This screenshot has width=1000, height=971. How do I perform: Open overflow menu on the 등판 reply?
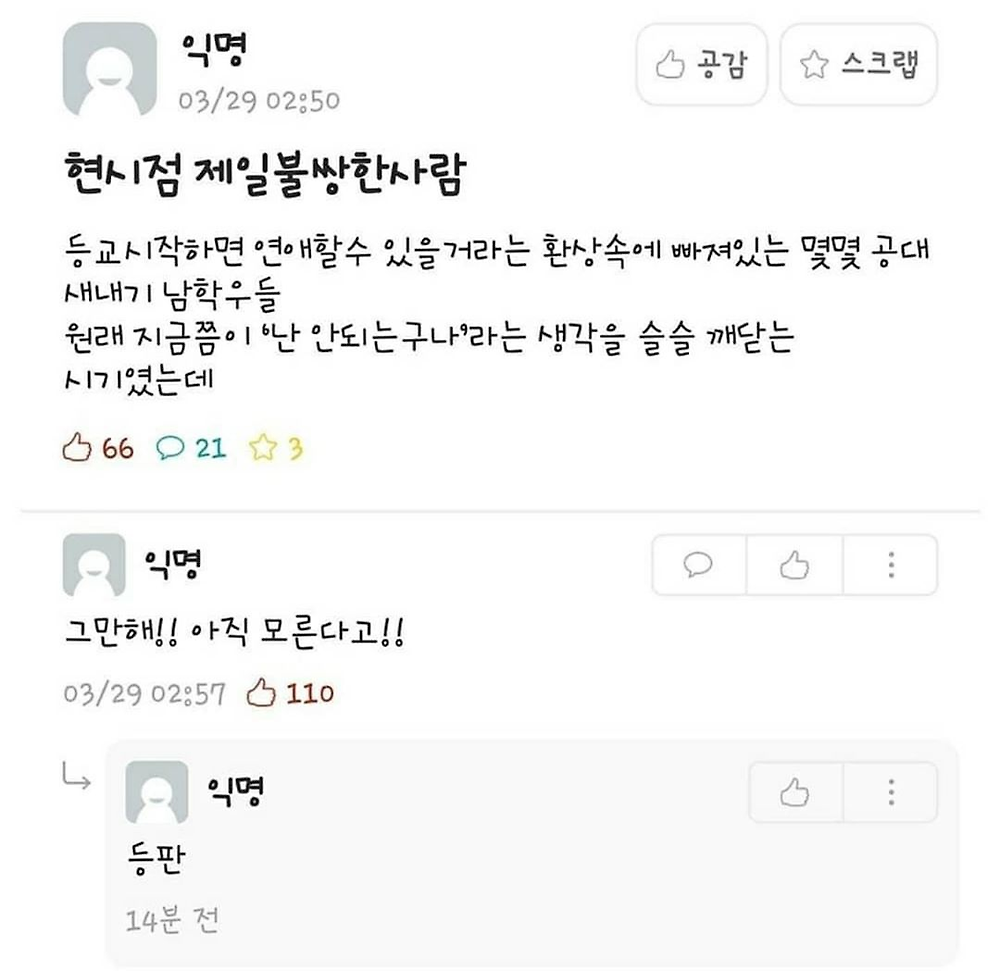[890, 794]
